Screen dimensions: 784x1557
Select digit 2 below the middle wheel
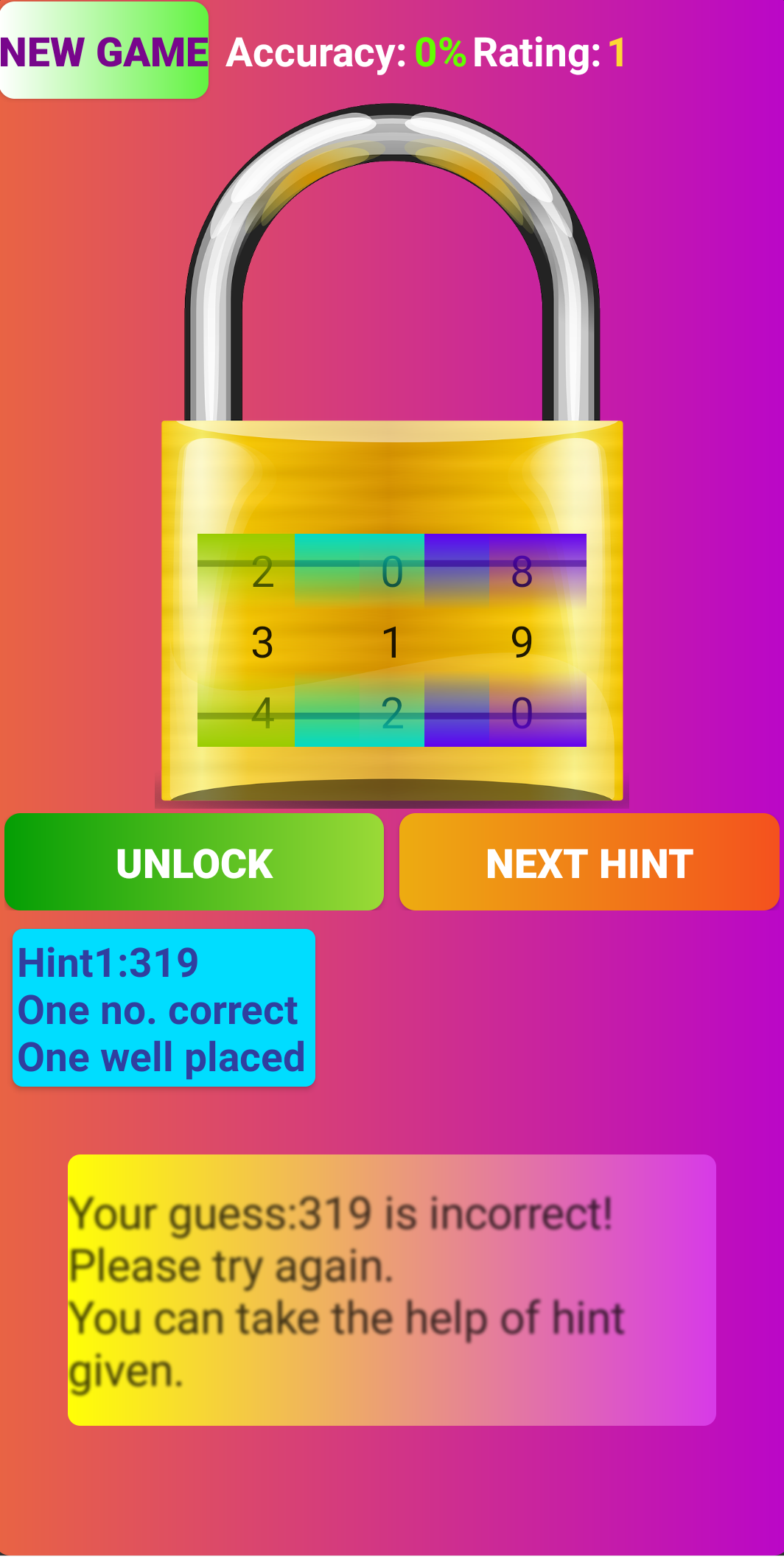(x=392, y=713)
